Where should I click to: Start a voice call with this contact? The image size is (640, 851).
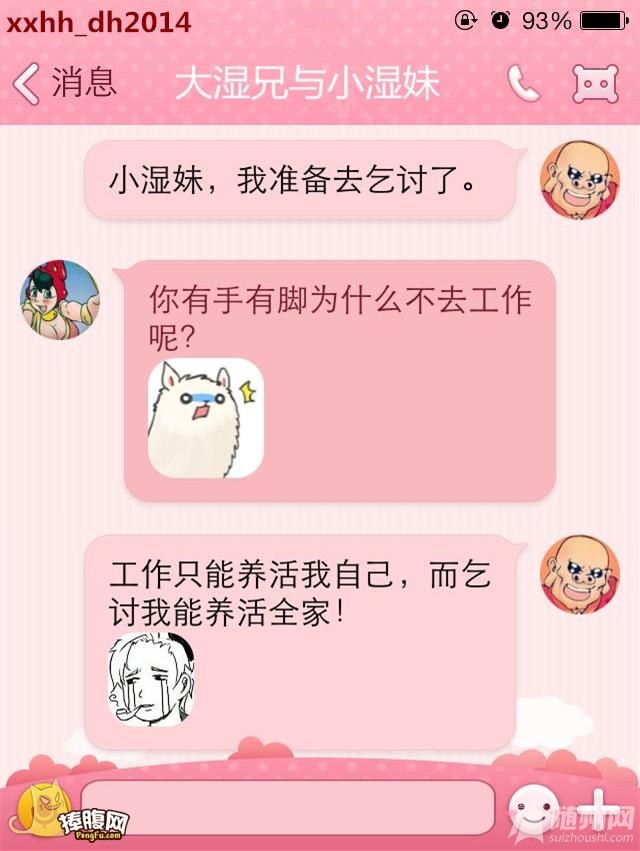point(523,84)
